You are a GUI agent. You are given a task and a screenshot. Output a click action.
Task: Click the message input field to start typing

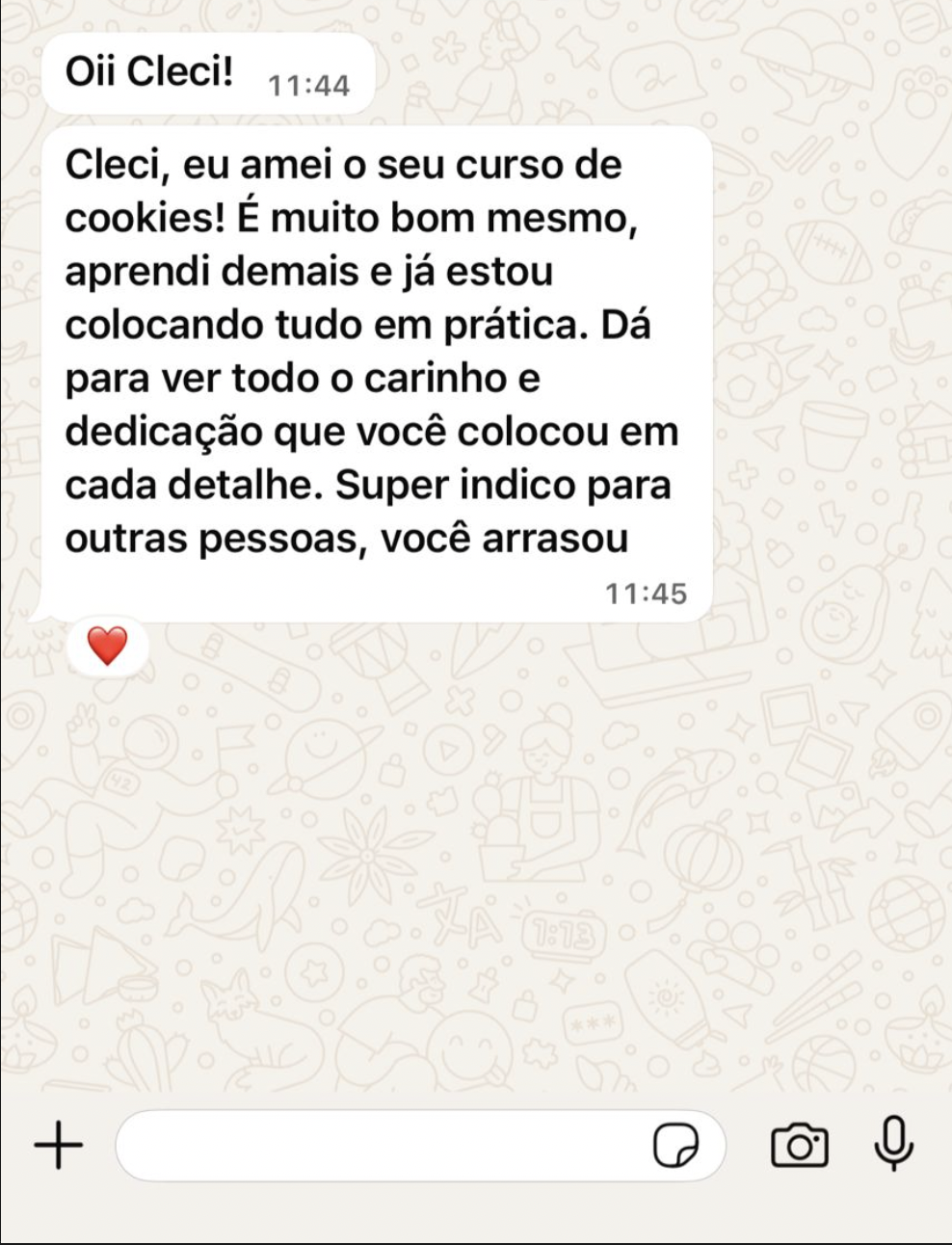coord(385,1147)
